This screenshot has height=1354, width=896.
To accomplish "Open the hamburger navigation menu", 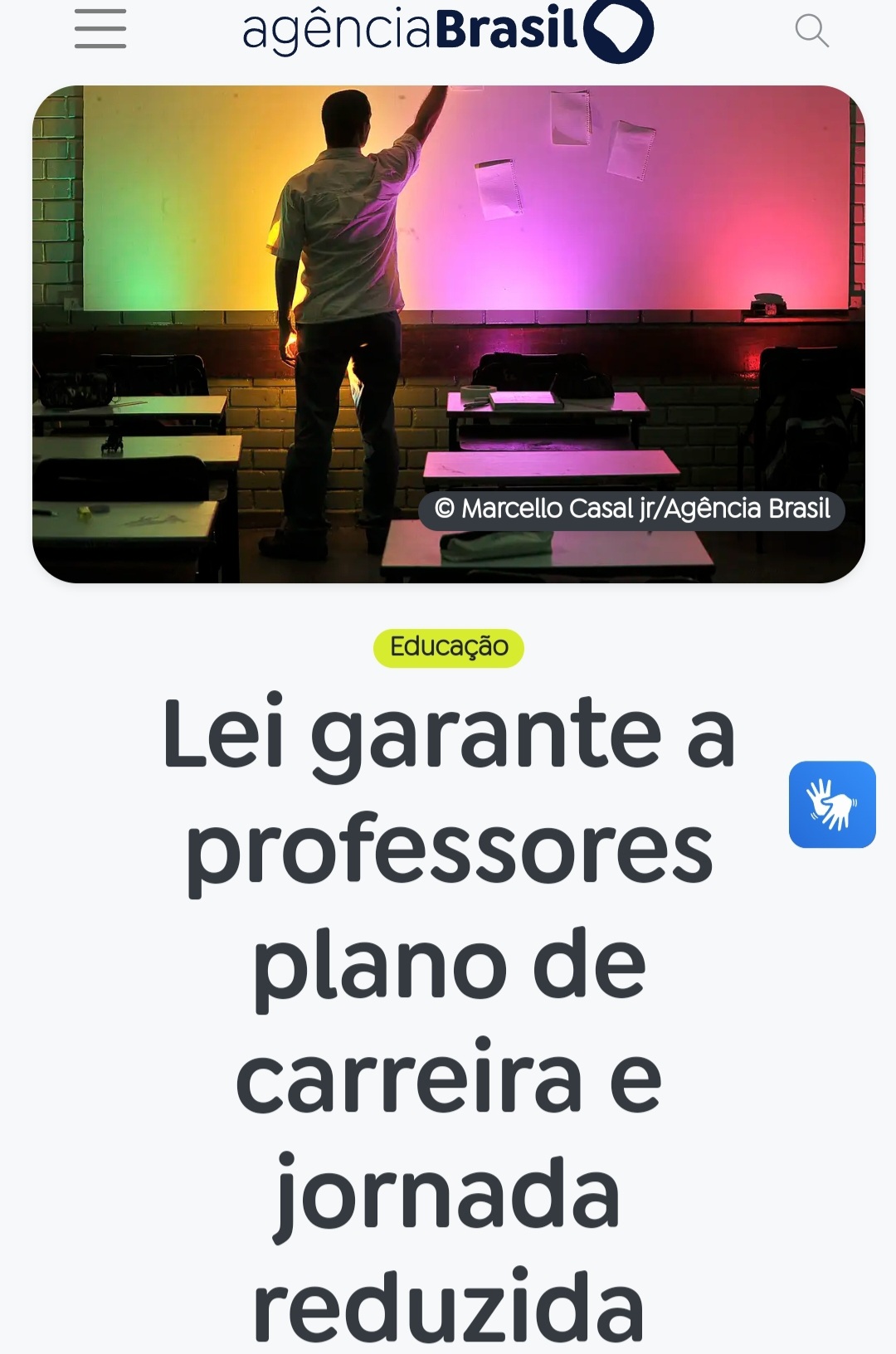I will (100, 29).
